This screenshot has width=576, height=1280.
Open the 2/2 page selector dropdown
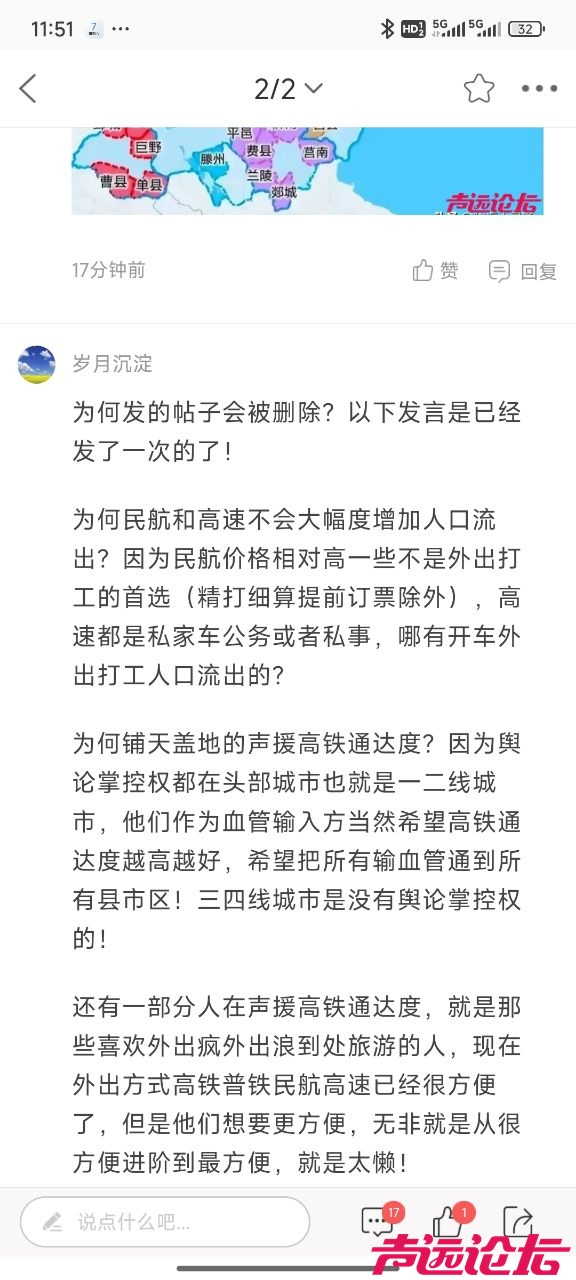(x=288, y=89)
